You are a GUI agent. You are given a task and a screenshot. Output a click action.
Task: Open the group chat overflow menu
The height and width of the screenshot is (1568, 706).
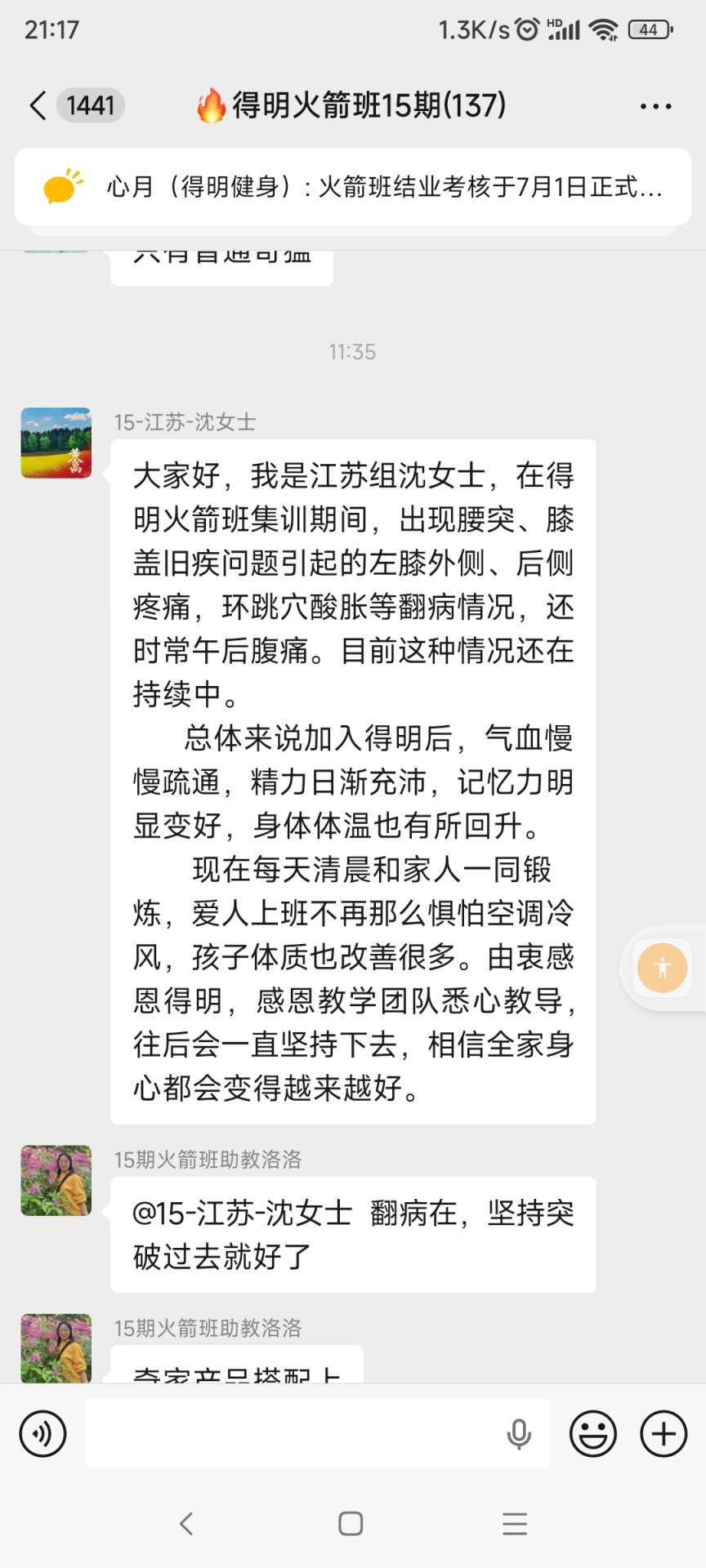coord(655,106)
